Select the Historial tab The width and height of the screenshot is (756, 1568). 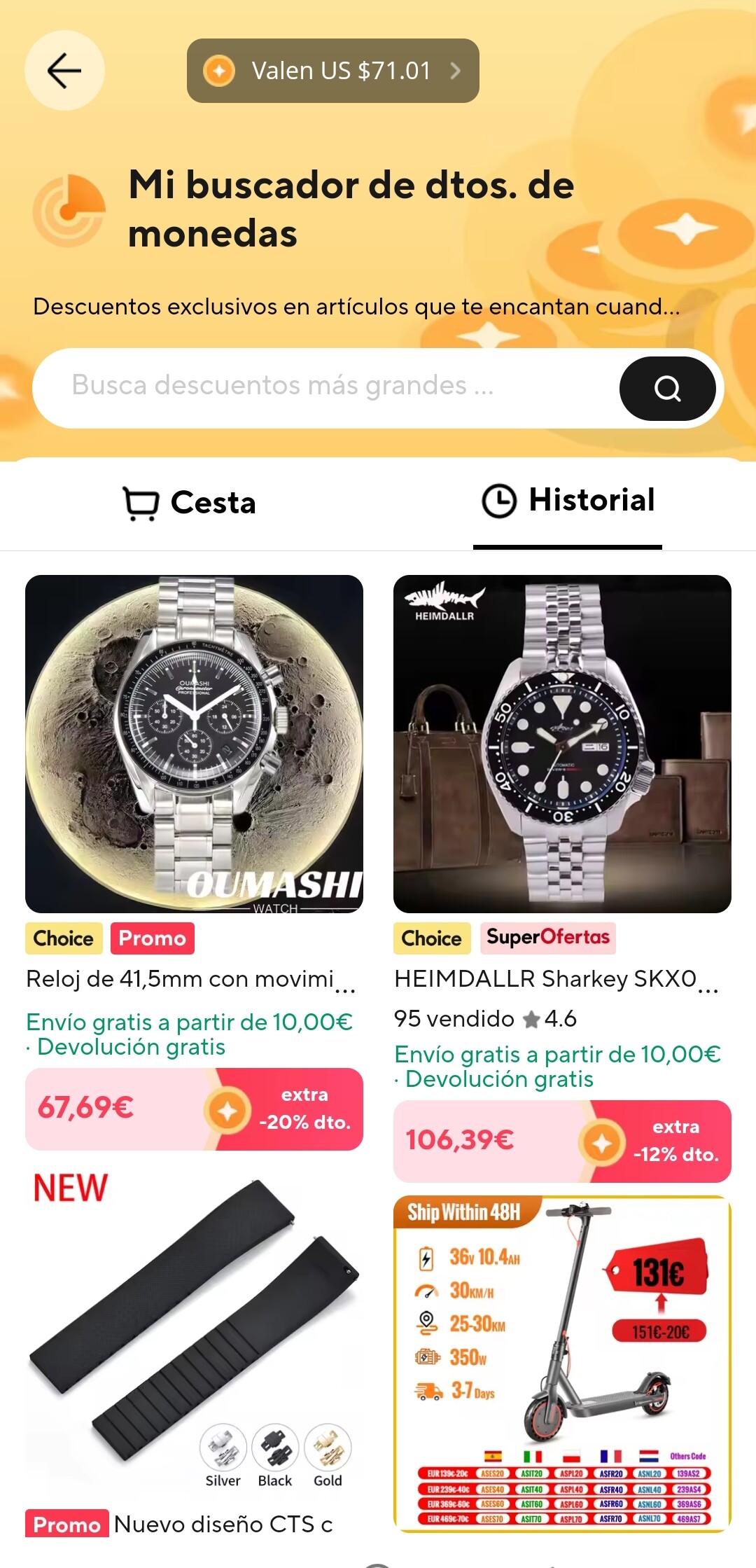568,501
